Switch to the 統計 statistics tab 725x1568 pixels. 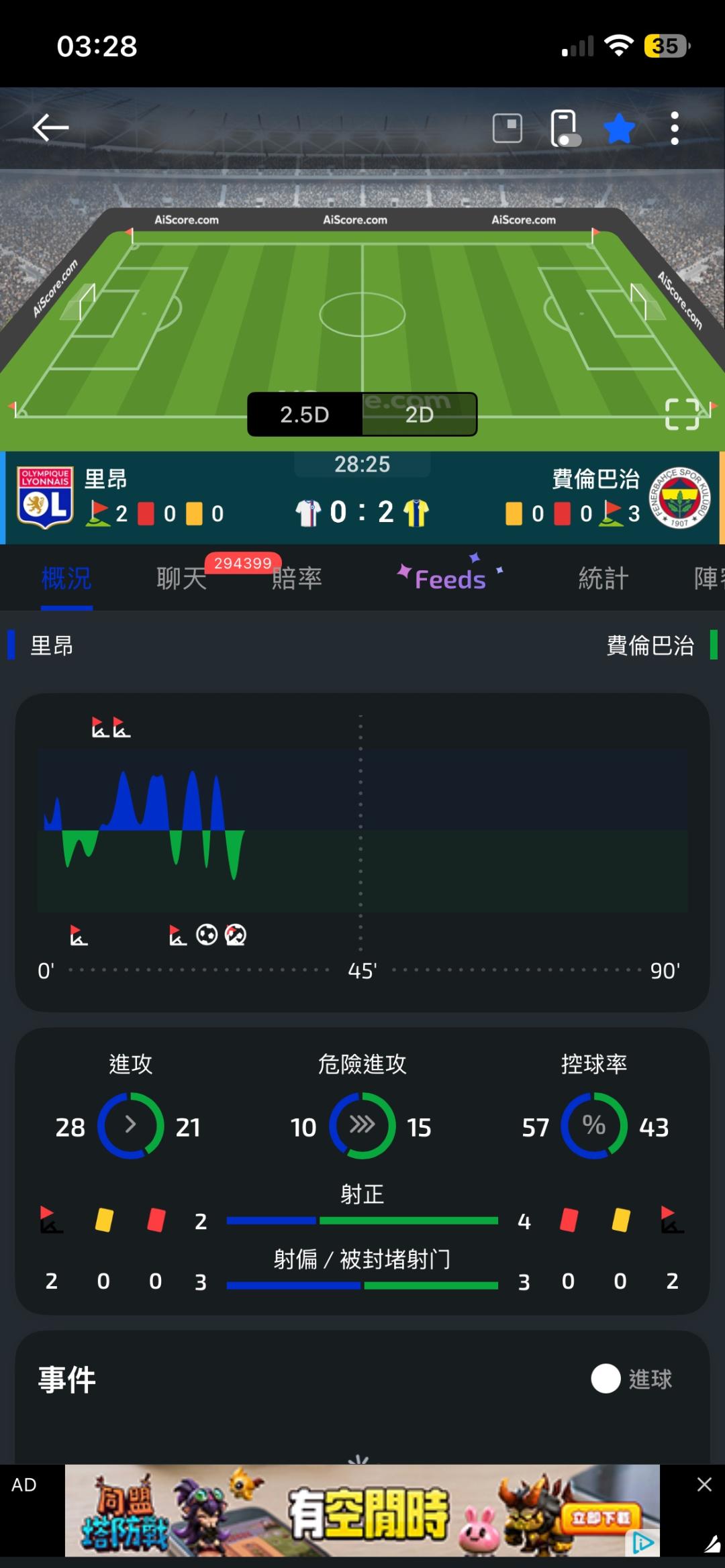click(x=603, y=578)
